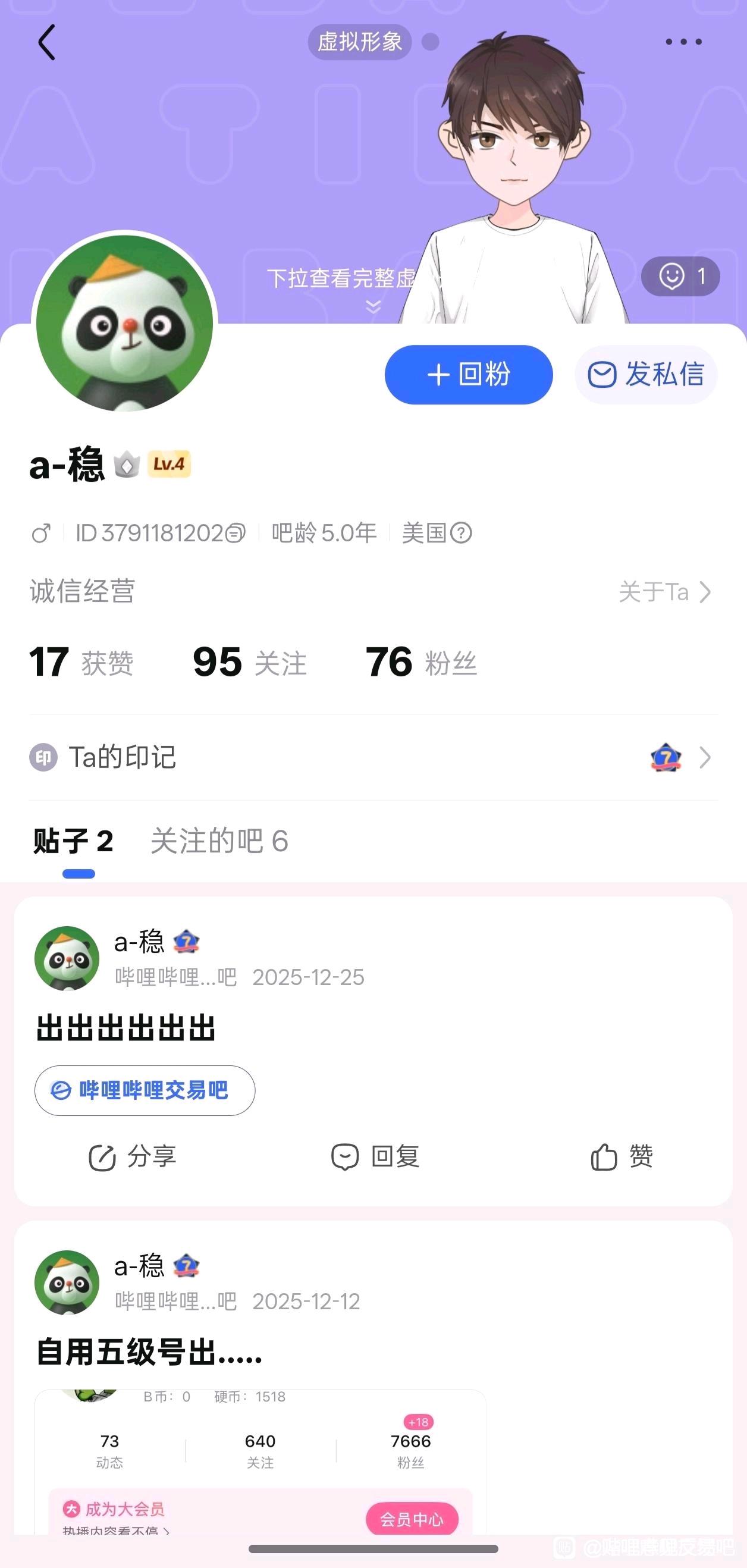
Task: Send a private message via 发私信
Action: 646,374
